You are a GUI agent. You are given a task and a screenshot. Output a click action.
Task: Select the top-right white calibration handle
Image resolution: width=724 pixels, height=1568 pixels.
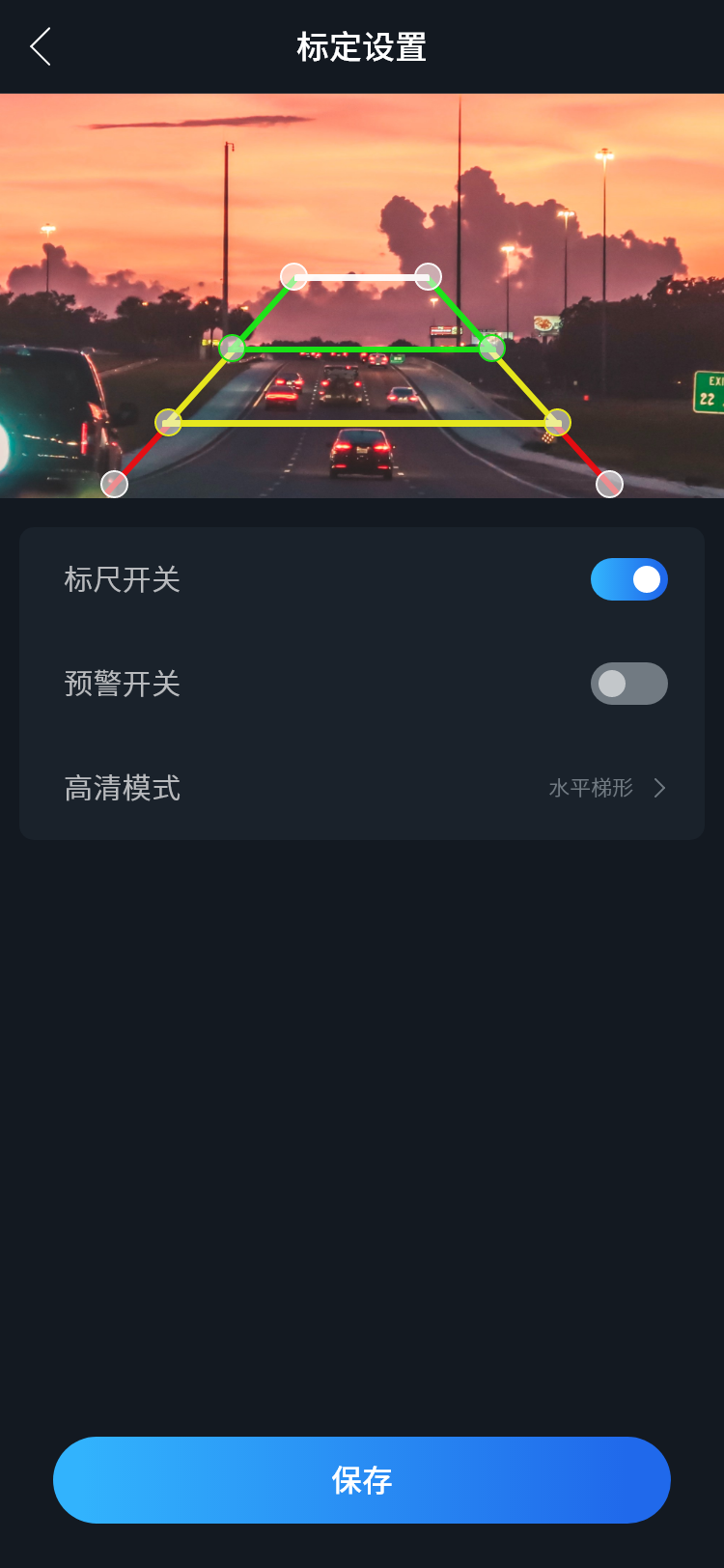pyautogui.click(x=429, y=277)
